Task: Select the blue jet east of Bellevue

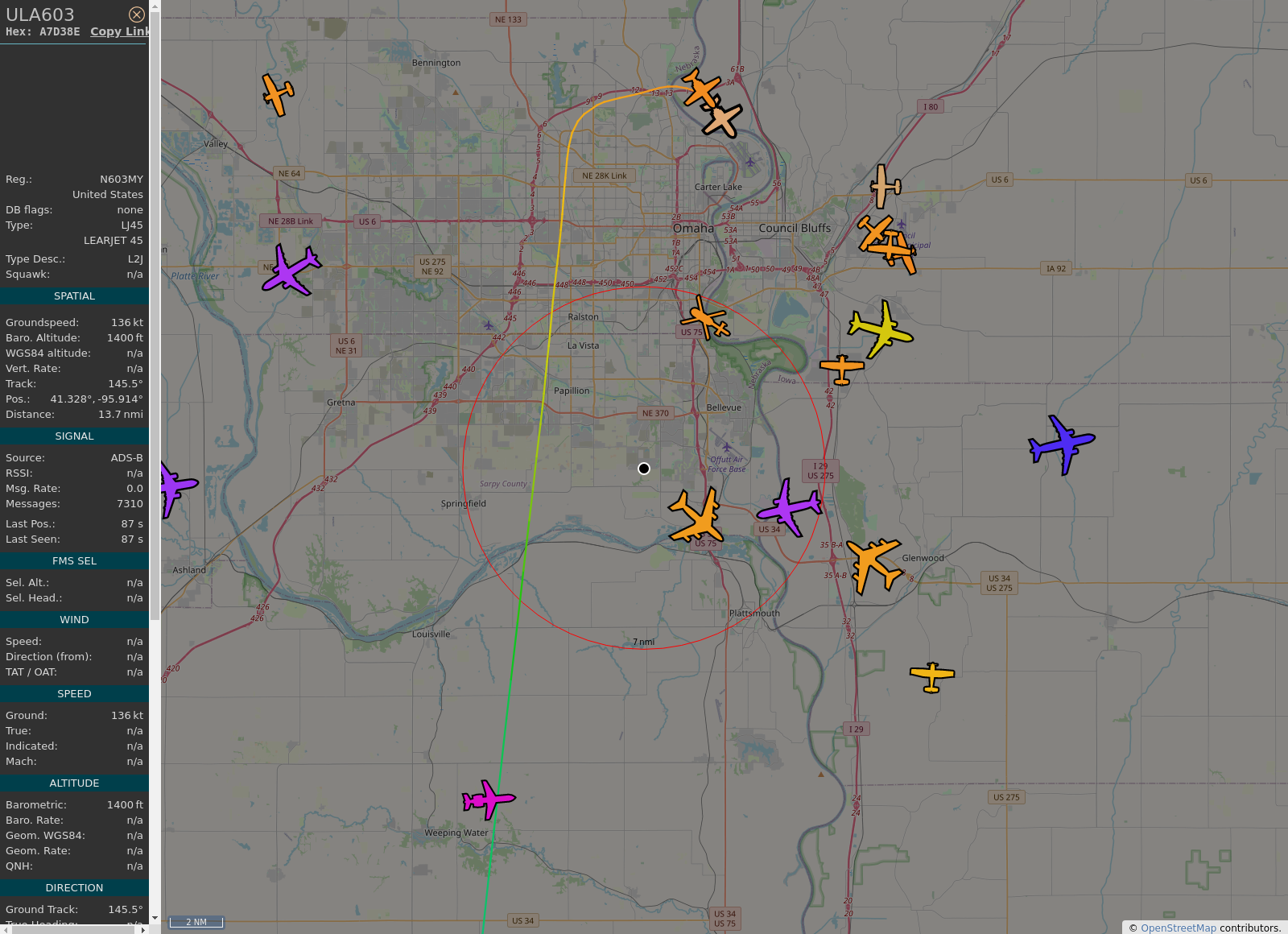Action: point(1062,444)
